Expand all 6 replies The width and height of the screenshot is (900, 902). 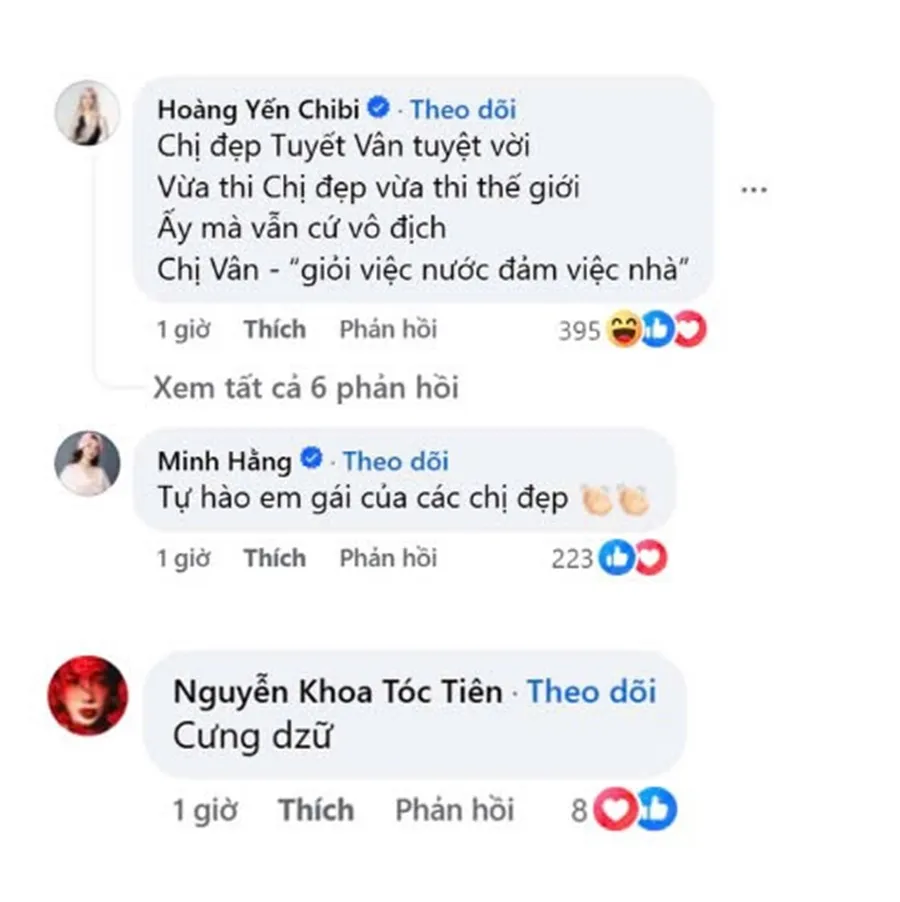(305, 388)
